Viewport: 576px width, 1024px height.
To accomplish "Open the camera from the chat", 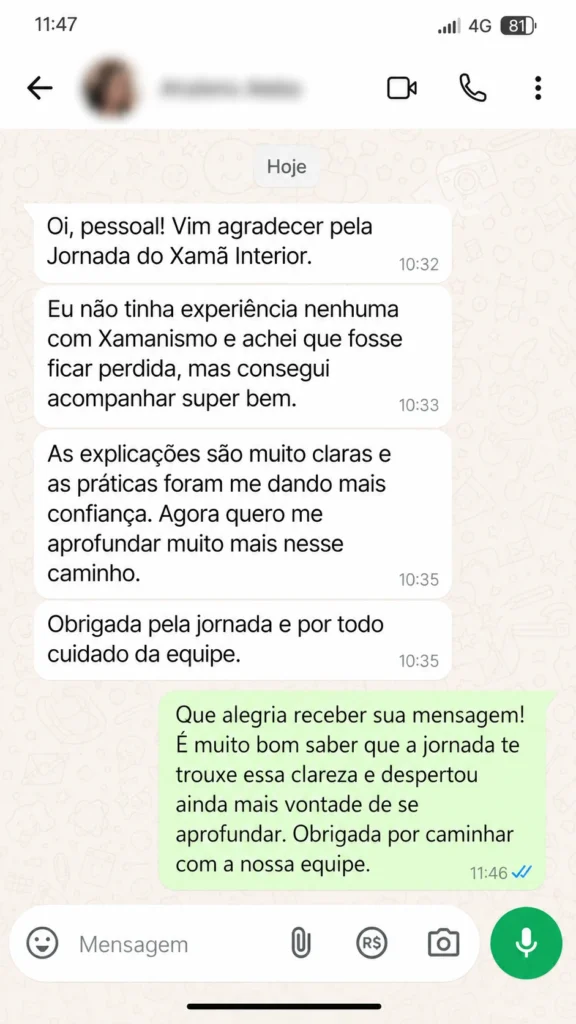I will tap(443, 943).
